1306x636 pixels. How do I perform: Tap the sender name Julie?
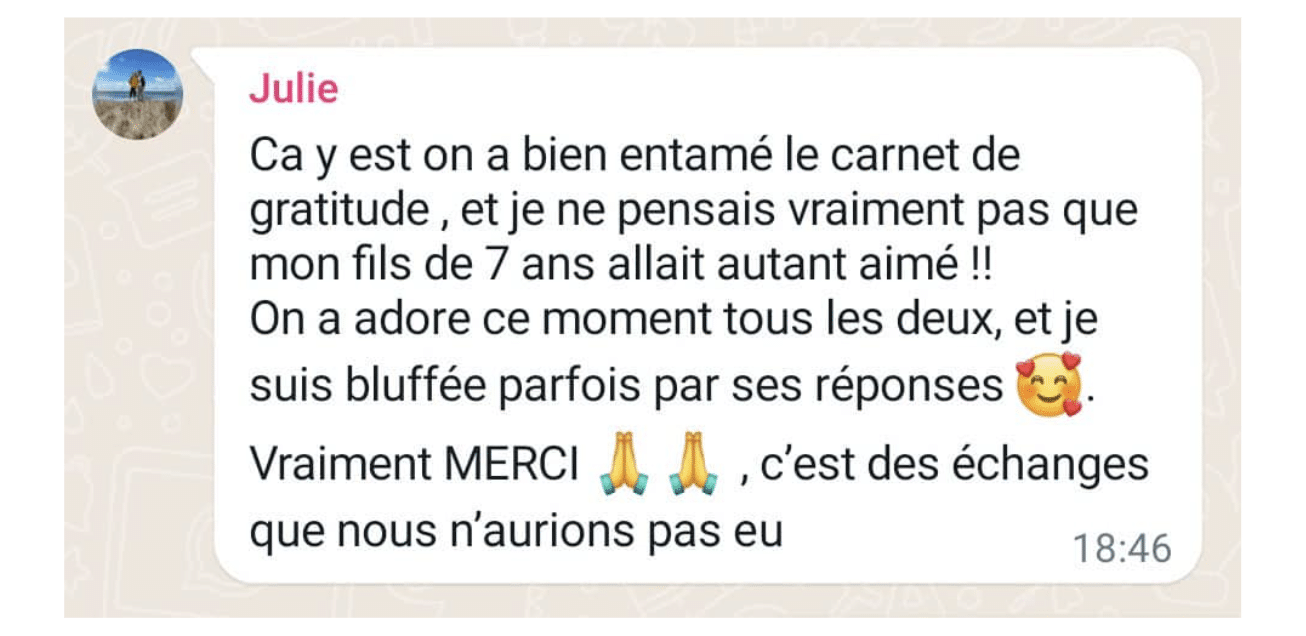click(293, 90)
